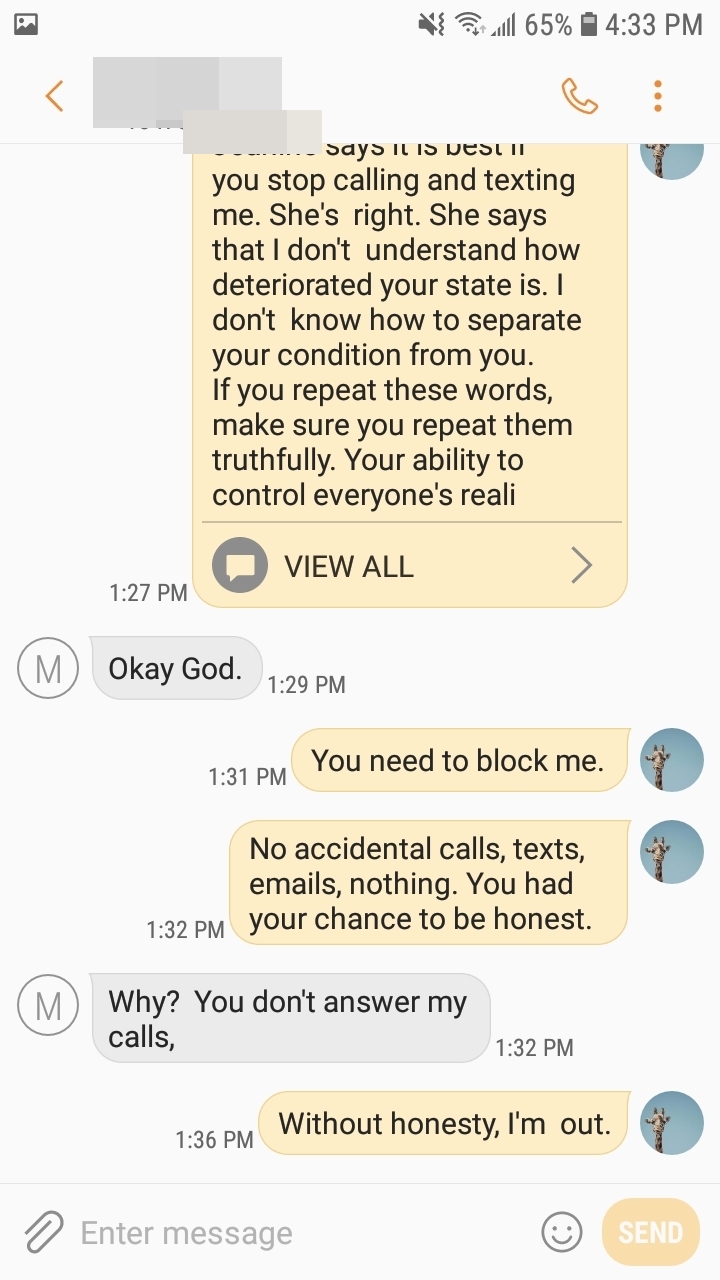Tap the giraffe avatar next to a sent message

point(672,761)
